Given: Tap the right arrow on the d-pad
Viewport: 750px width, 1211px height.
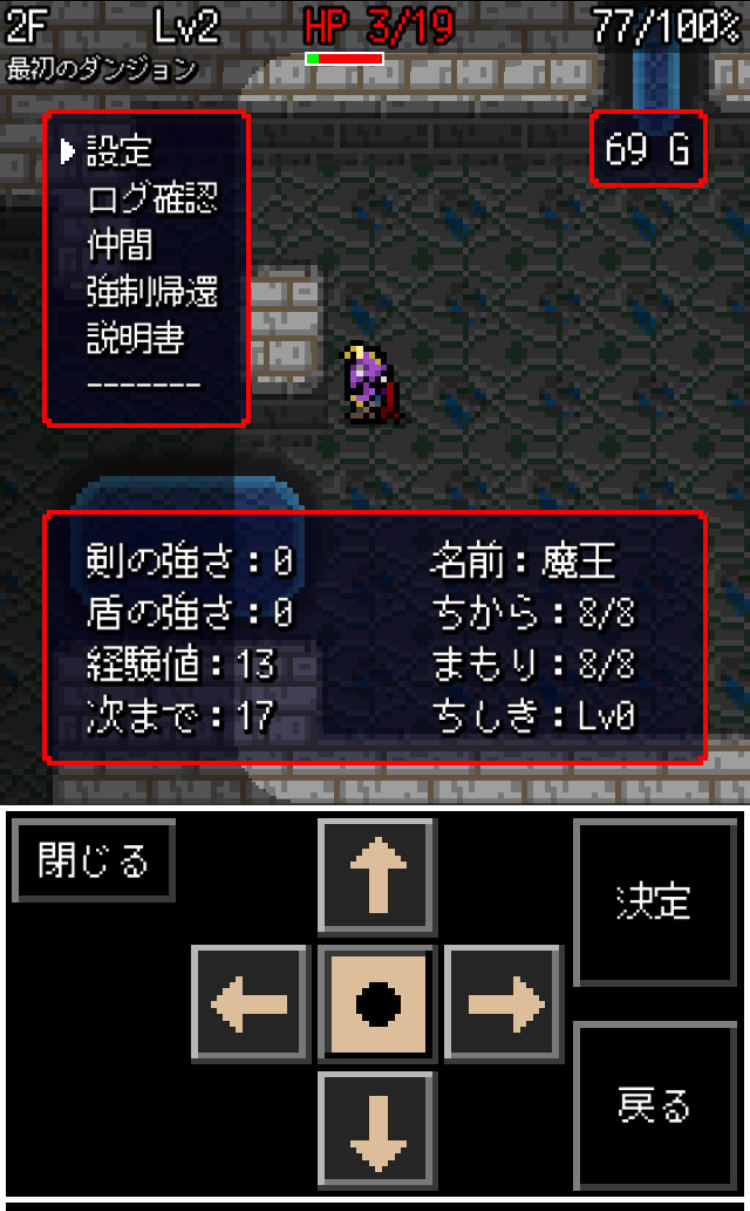Looking at the screenshot, I should coord(505,1003).
